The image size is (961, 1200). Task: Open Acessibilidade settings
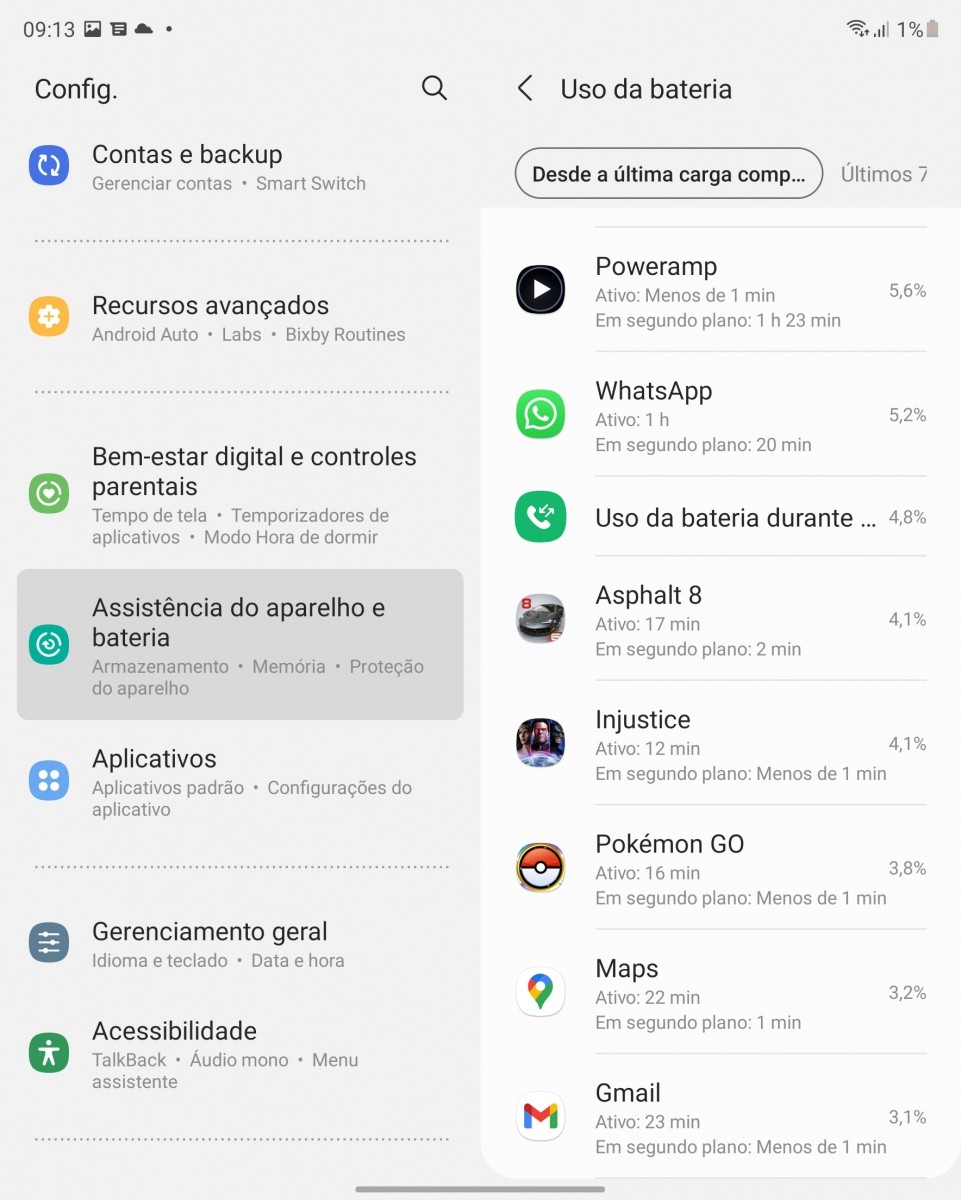click(x=240, y=1054)
